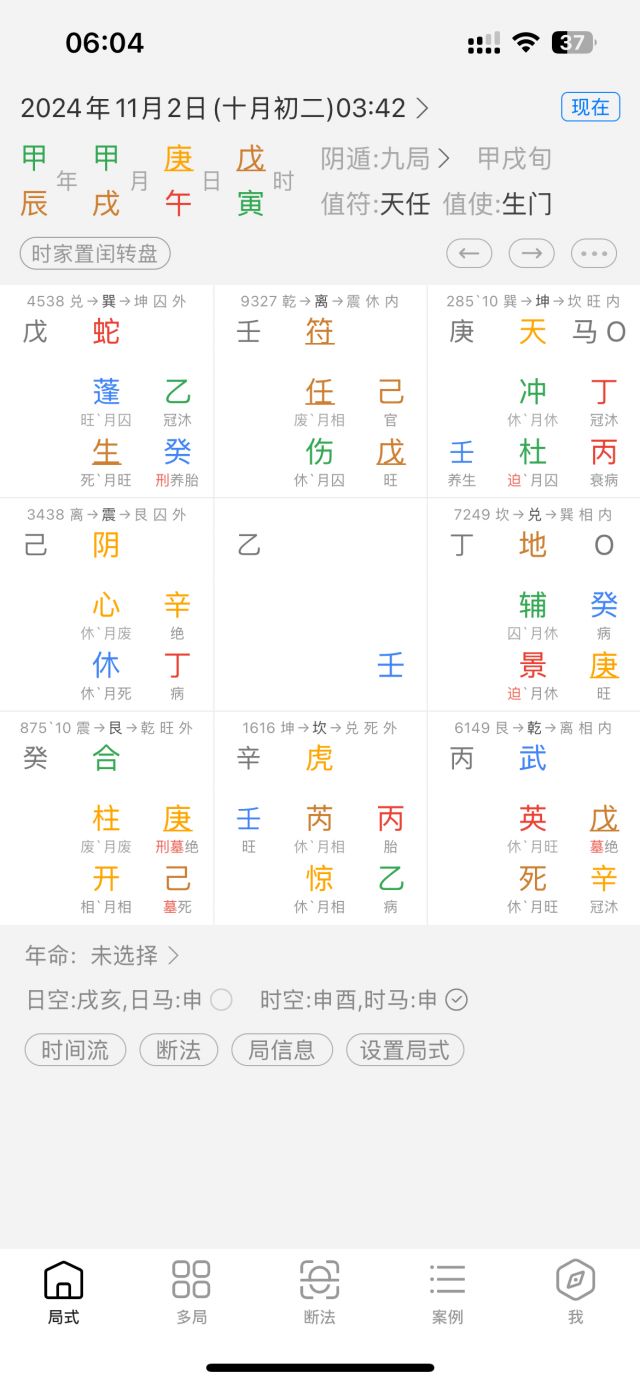
Task: Open the 时家置闰转盘 method chip
Action: click(95, 253)
